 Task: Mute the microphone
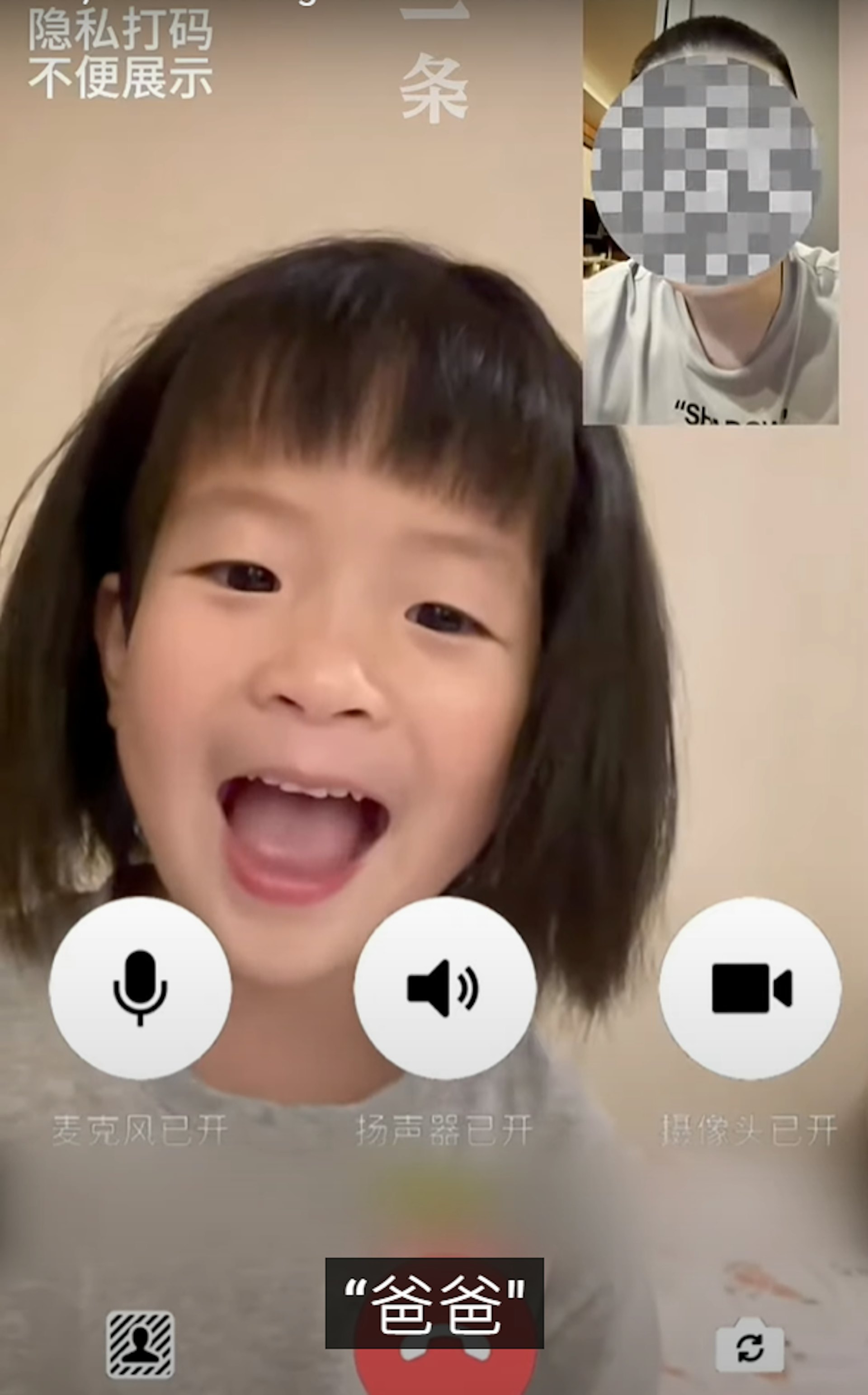pos(140,988)
